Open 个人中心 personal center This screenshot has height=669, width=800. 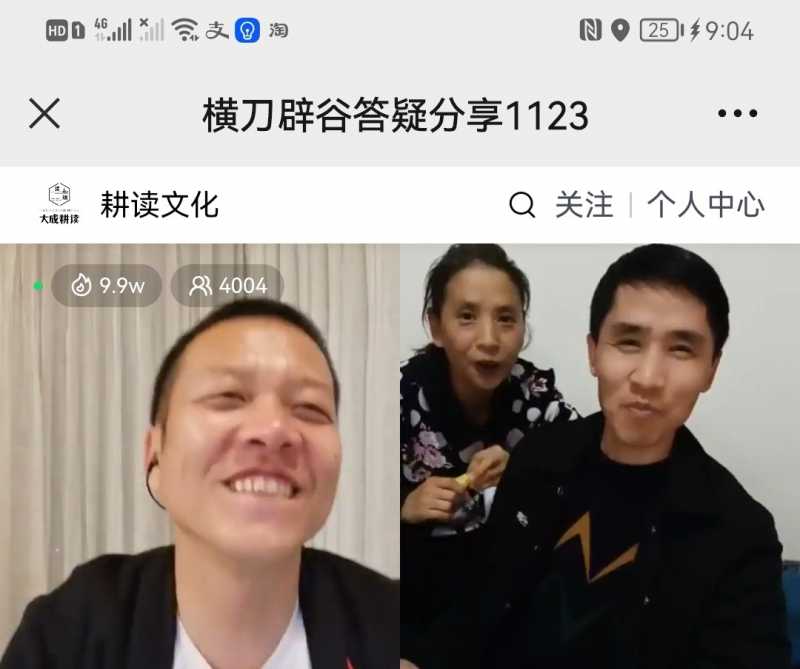pos(705,205)
